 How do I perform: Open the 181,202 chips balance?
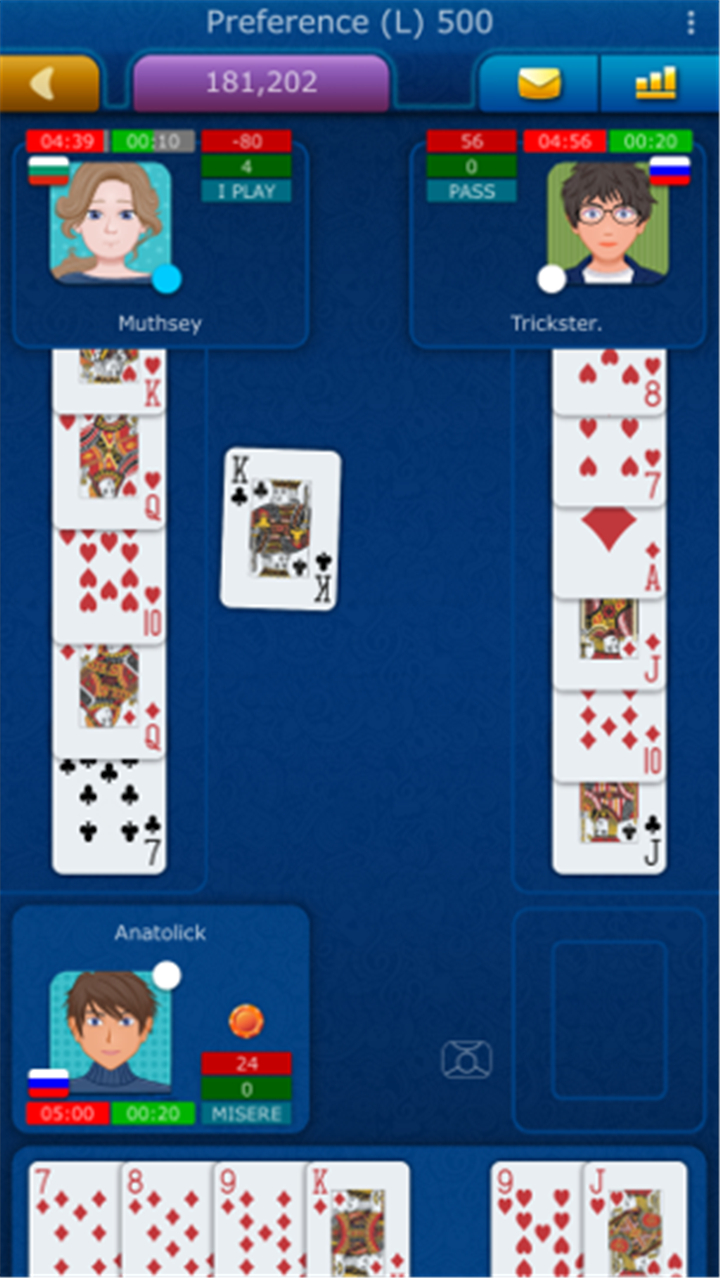coord(261,83)
